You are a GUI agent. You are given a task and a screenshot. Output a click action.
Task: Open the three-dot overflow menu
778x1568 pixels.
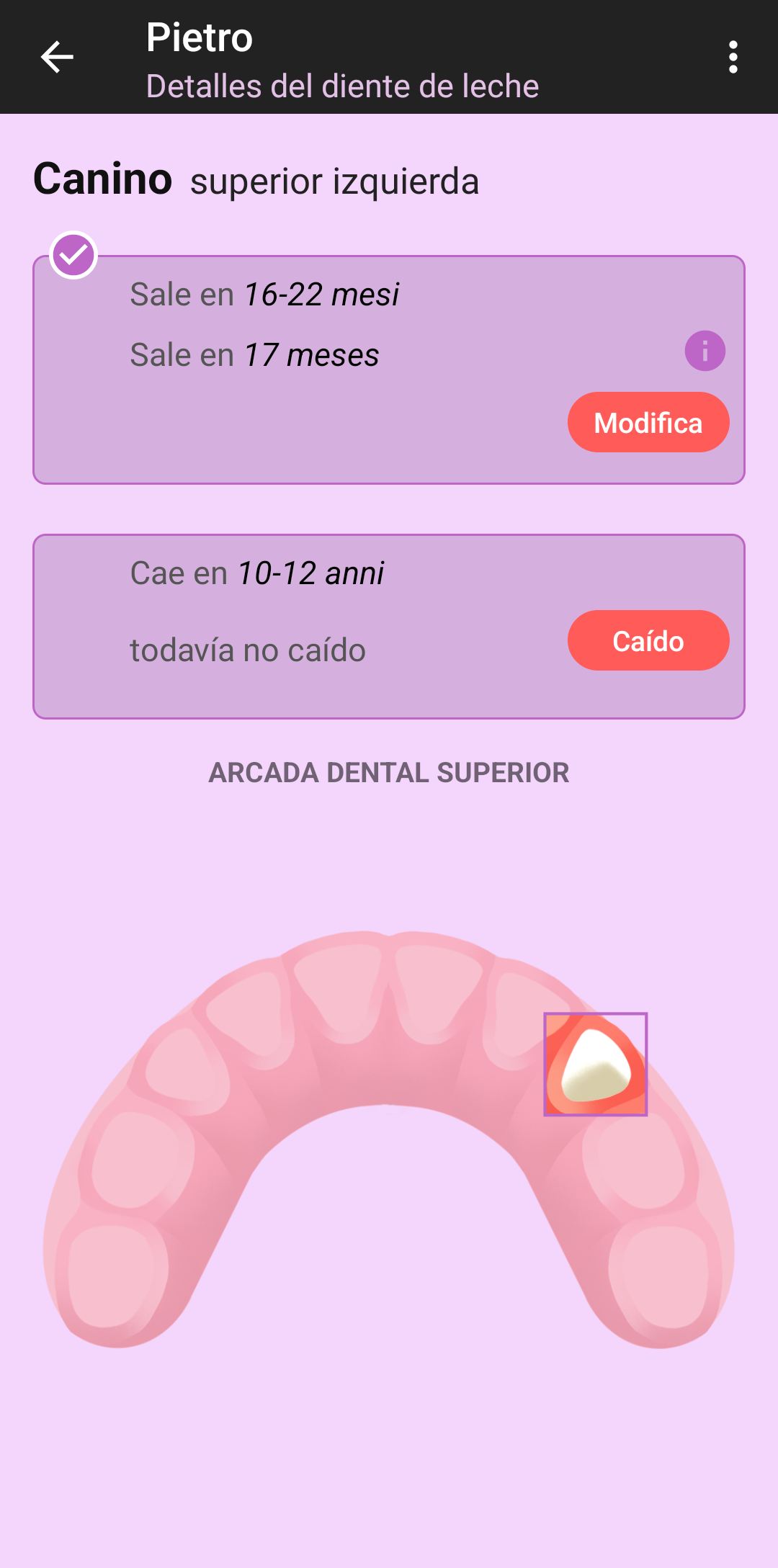[x=733, y=57]
